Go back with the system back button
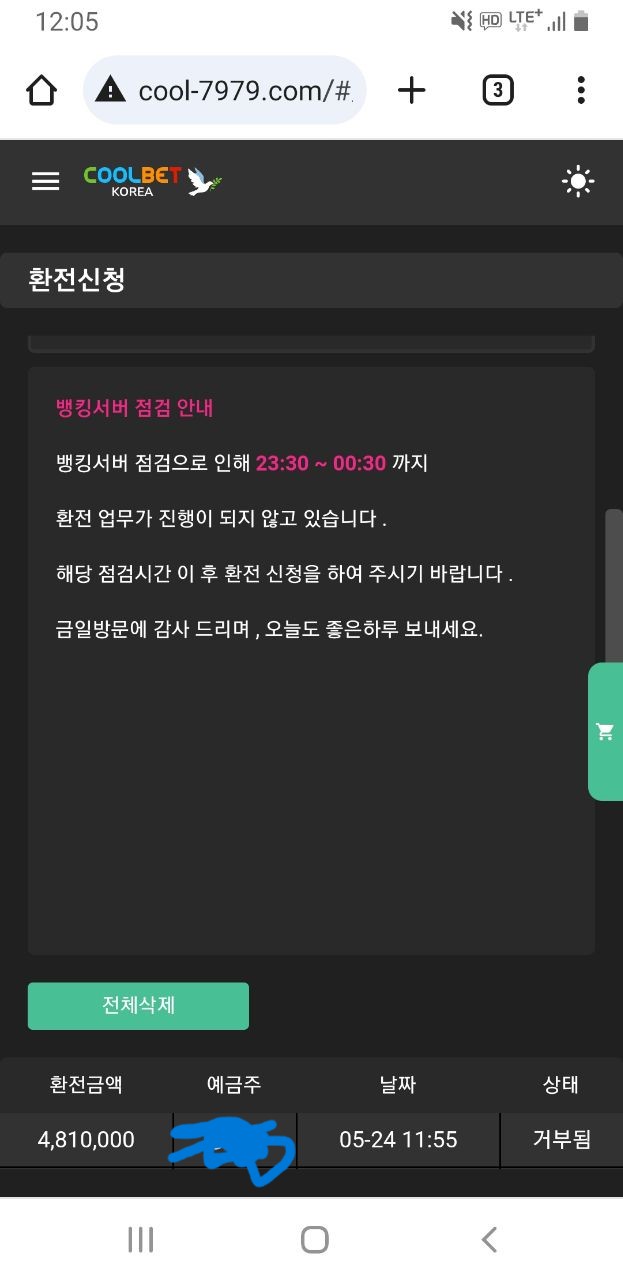Viewport: 623px width, 1280px height. (489, 1240)
